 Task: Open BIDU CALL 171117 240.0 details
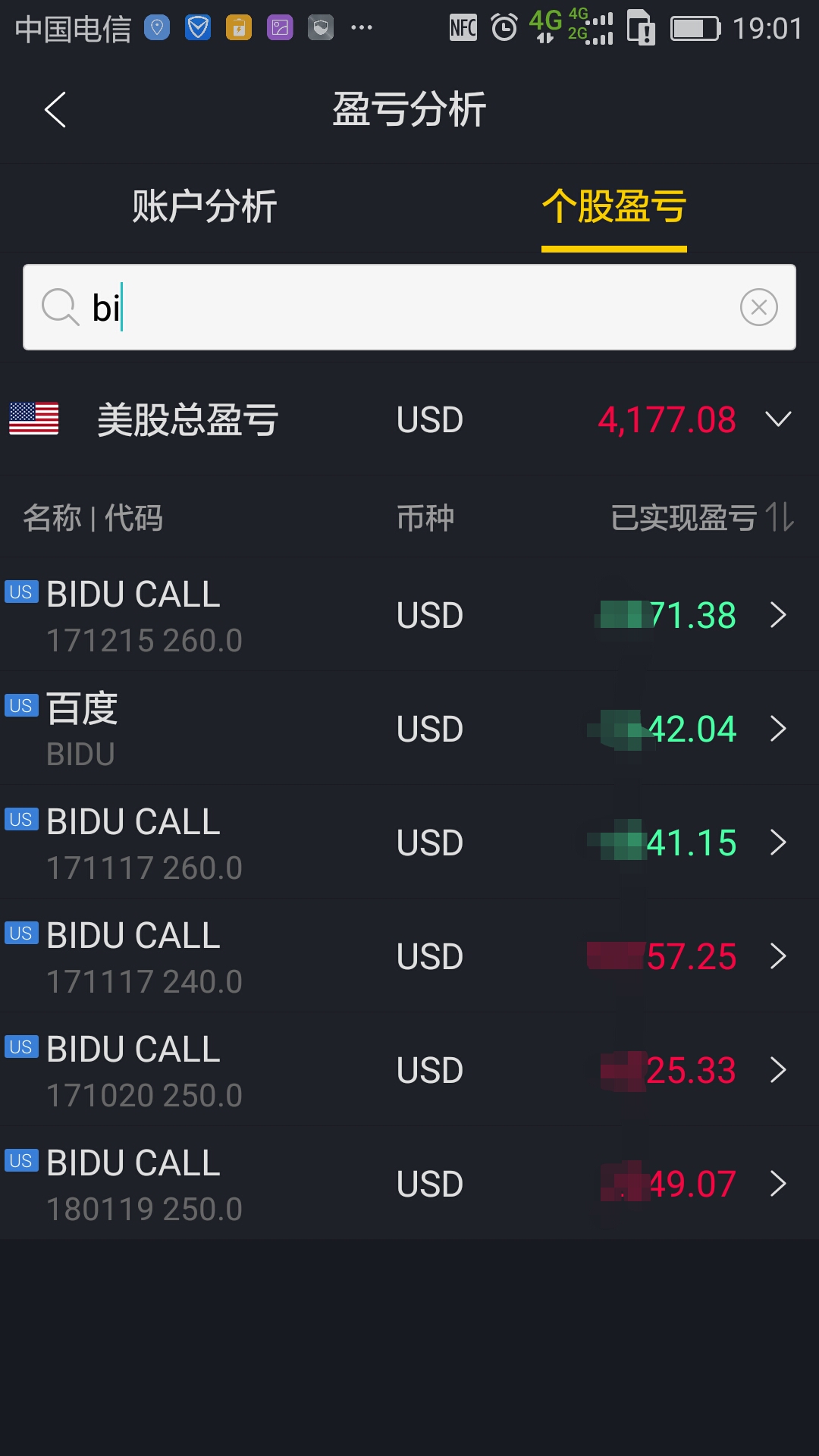pos(409,956)
